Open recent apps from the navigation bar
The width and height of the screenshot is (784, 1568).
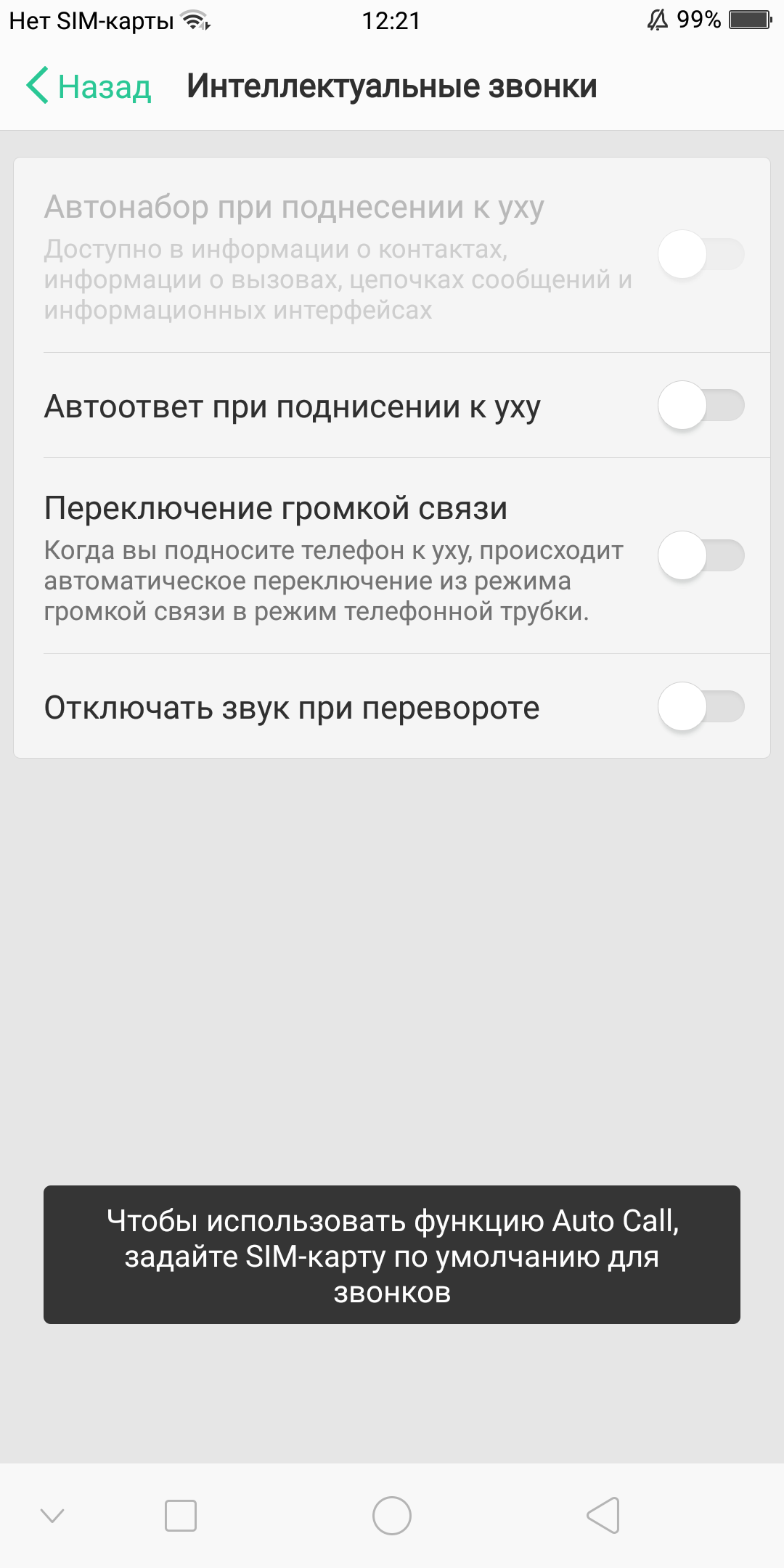181,1516
